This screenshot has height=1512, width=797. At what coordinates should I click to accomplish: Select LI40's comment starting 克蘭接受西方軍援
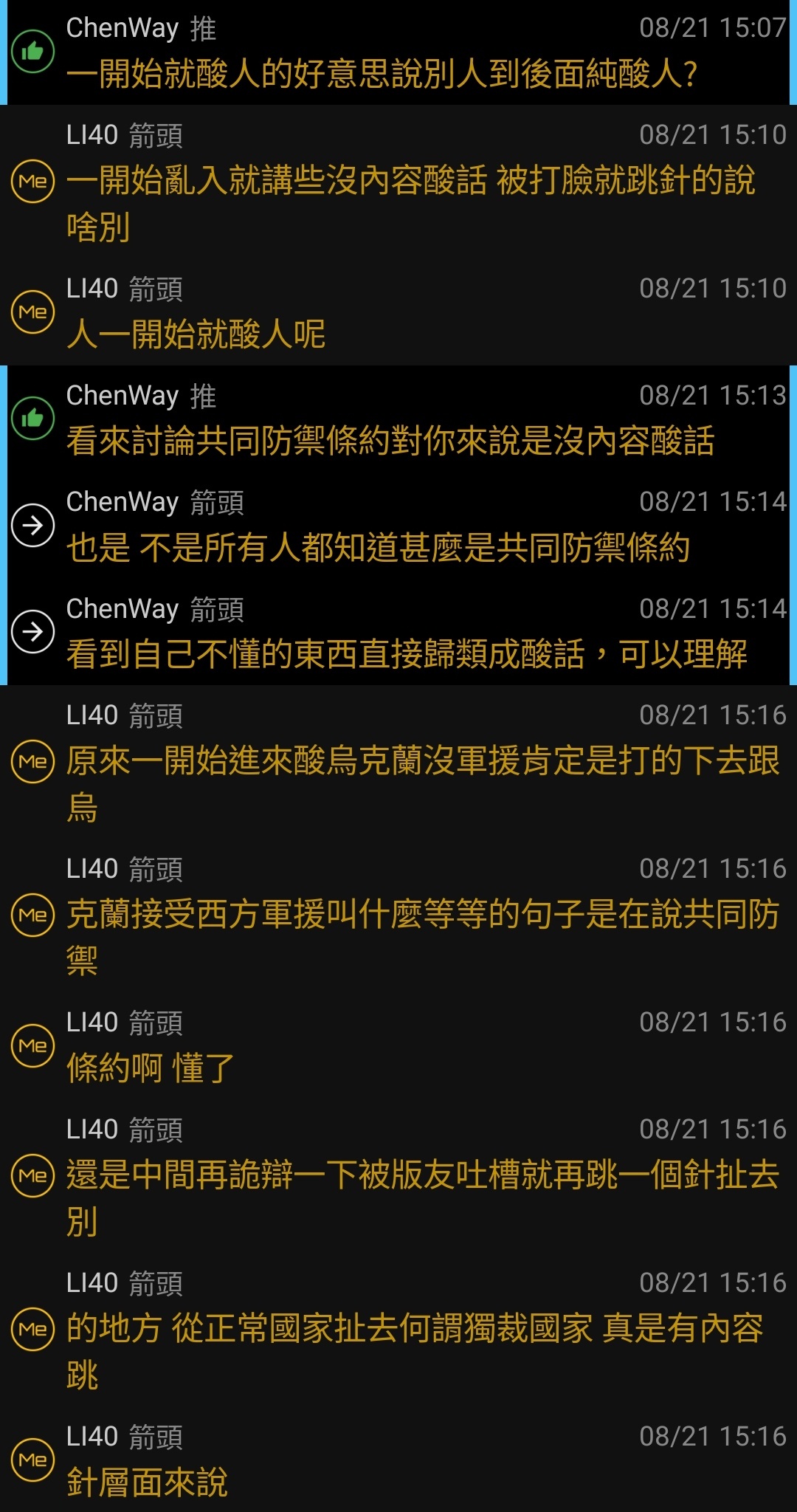398,915
